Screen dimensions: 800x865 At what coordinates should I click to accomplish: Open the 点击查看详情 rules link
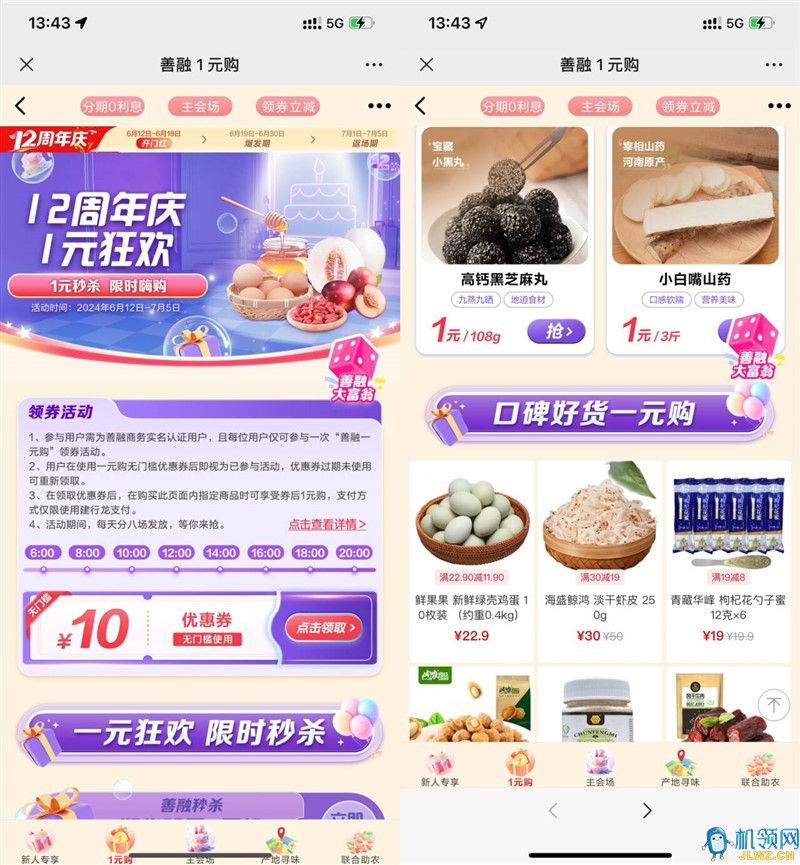(327, 524)
